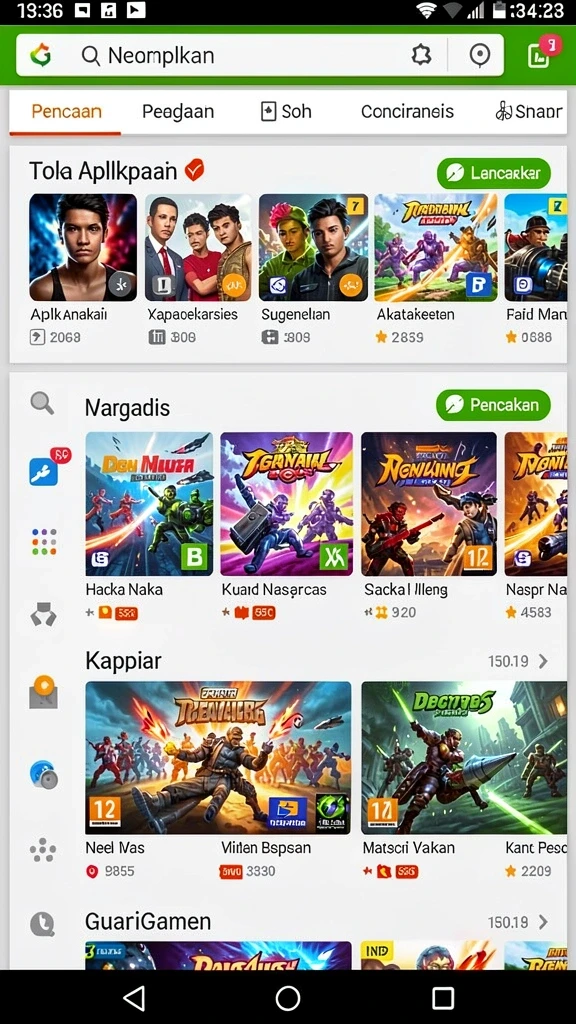Open the settings gear in search bar
Screen dimensions: 576x1024
pos(422,56)
